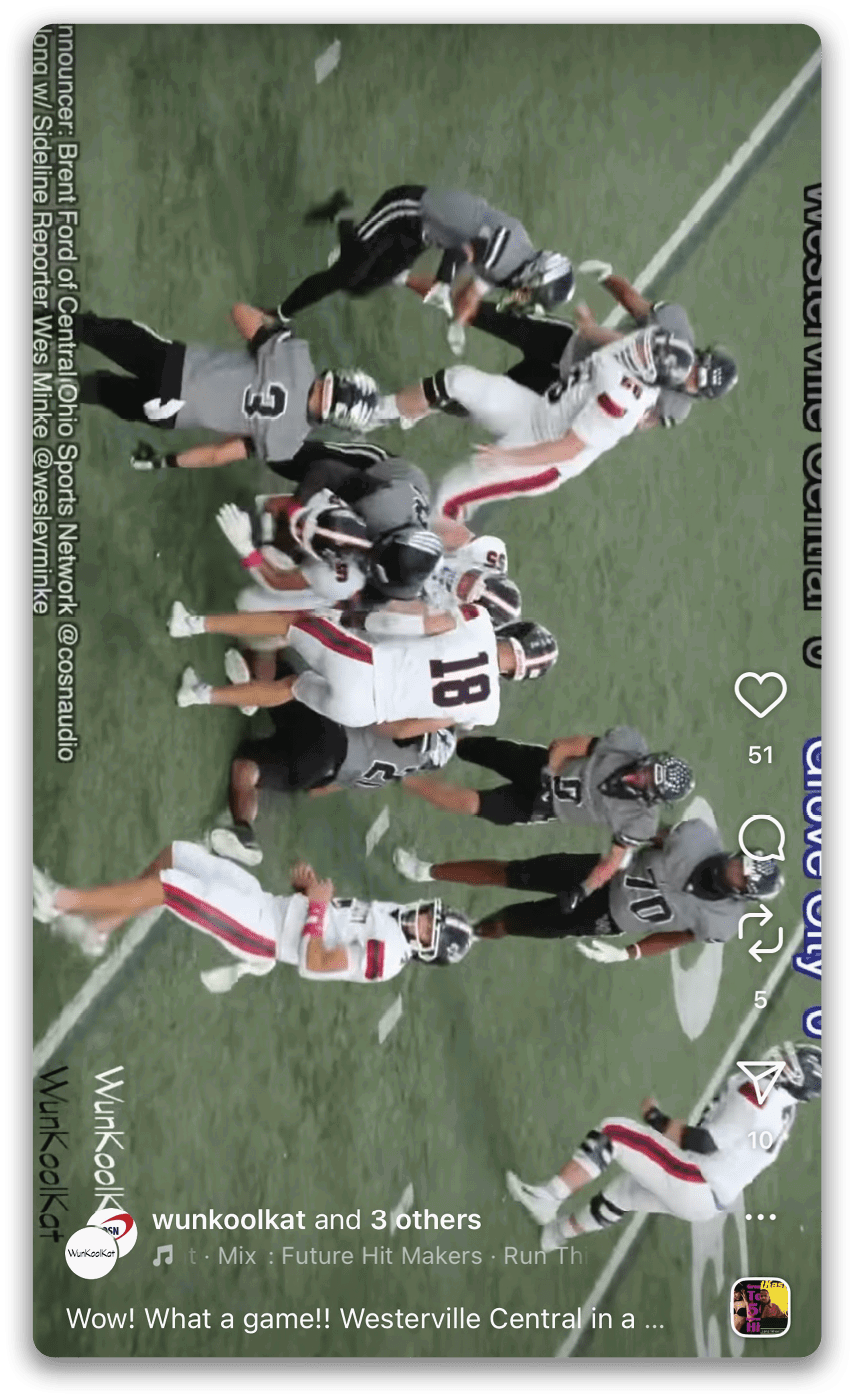The image size is (854, 1399).
Task: Open the Future Hit Makers audio mix
Action: (380, 1256)
